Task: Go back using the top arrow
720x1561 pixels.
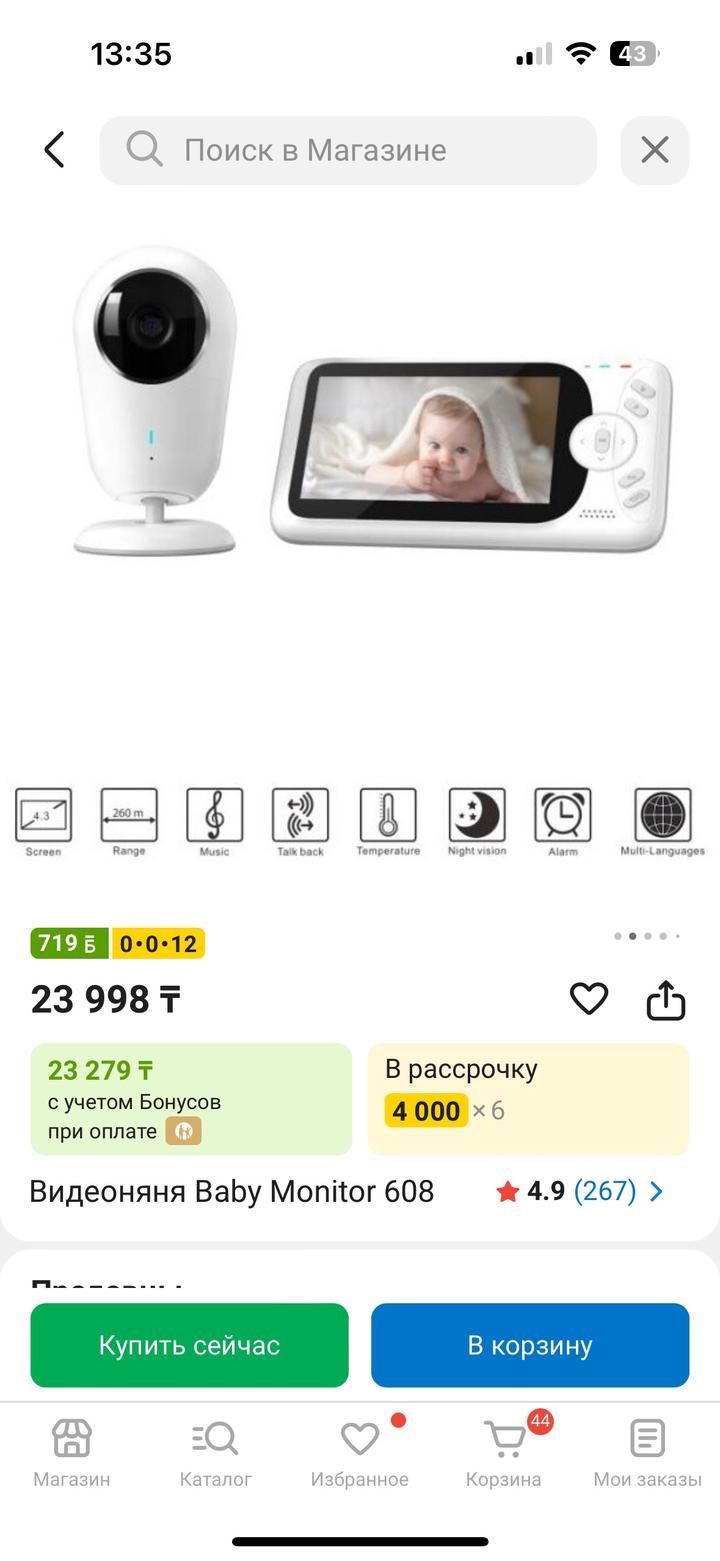Action: (x=54, y=150)
